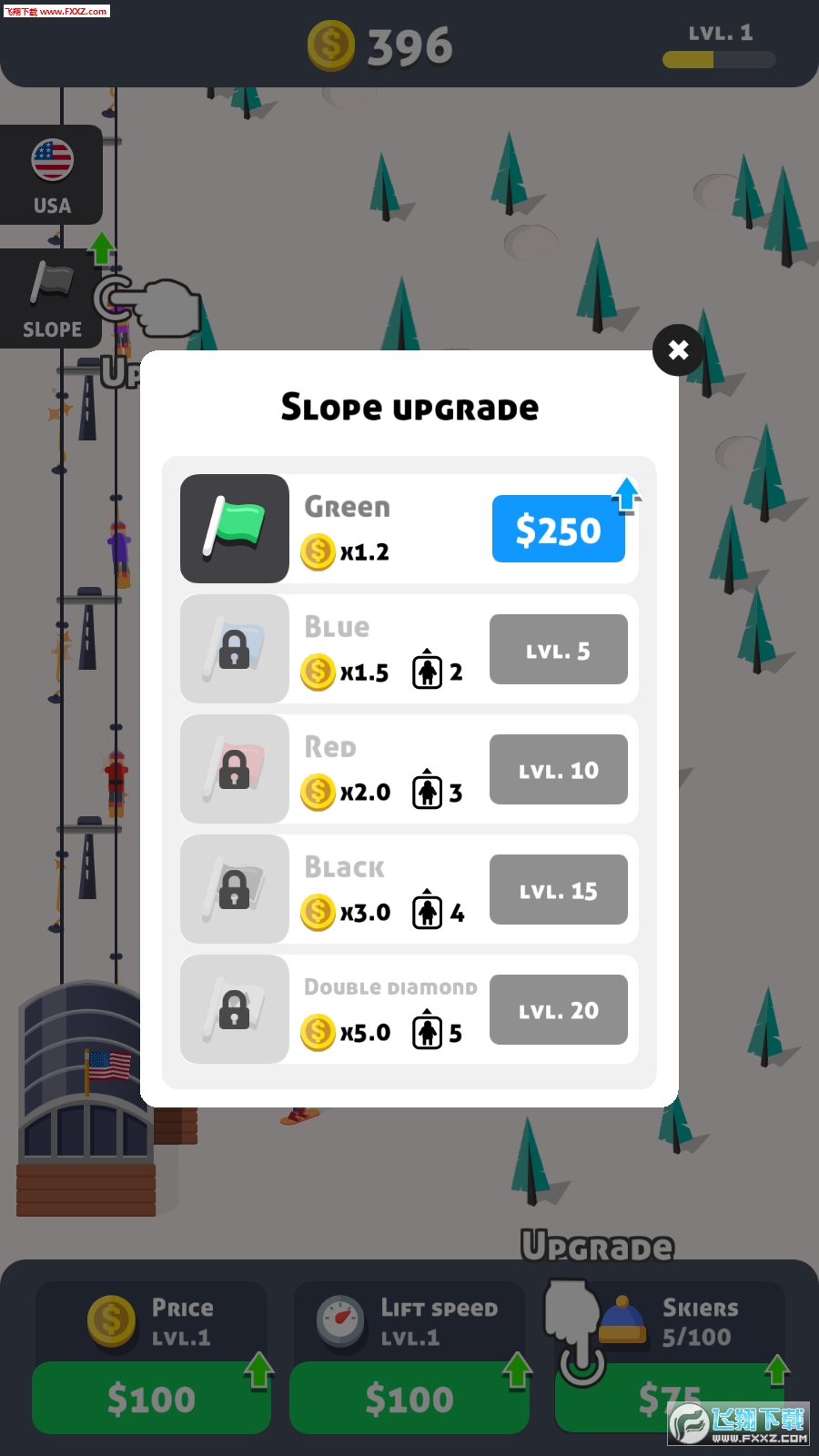The image size is (819, 1456).
Task: Tap the locked Black slope Lvl. 15 button
Action: click(x=558, y=890)
